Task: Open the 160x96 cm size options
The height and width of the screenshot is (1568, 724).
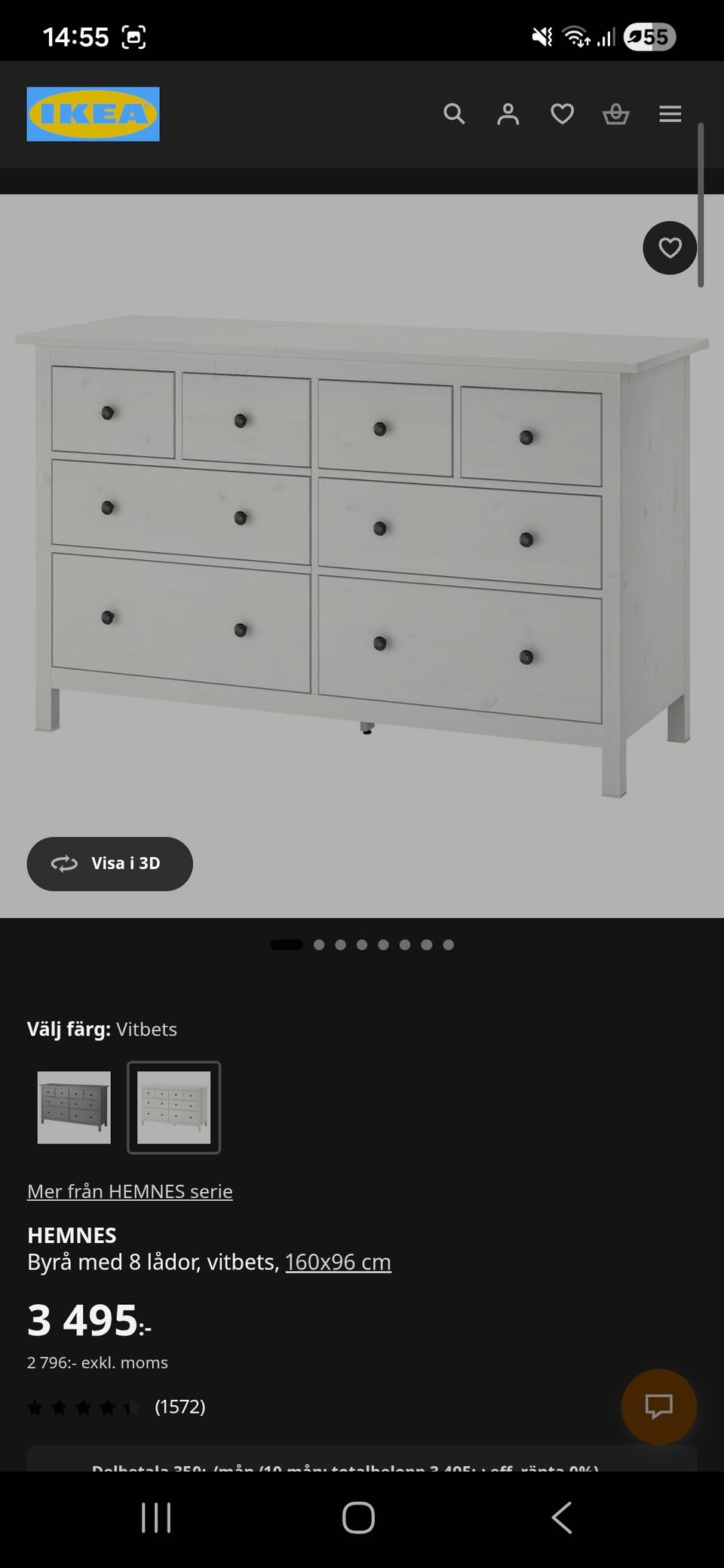Action: point(336,1261)
